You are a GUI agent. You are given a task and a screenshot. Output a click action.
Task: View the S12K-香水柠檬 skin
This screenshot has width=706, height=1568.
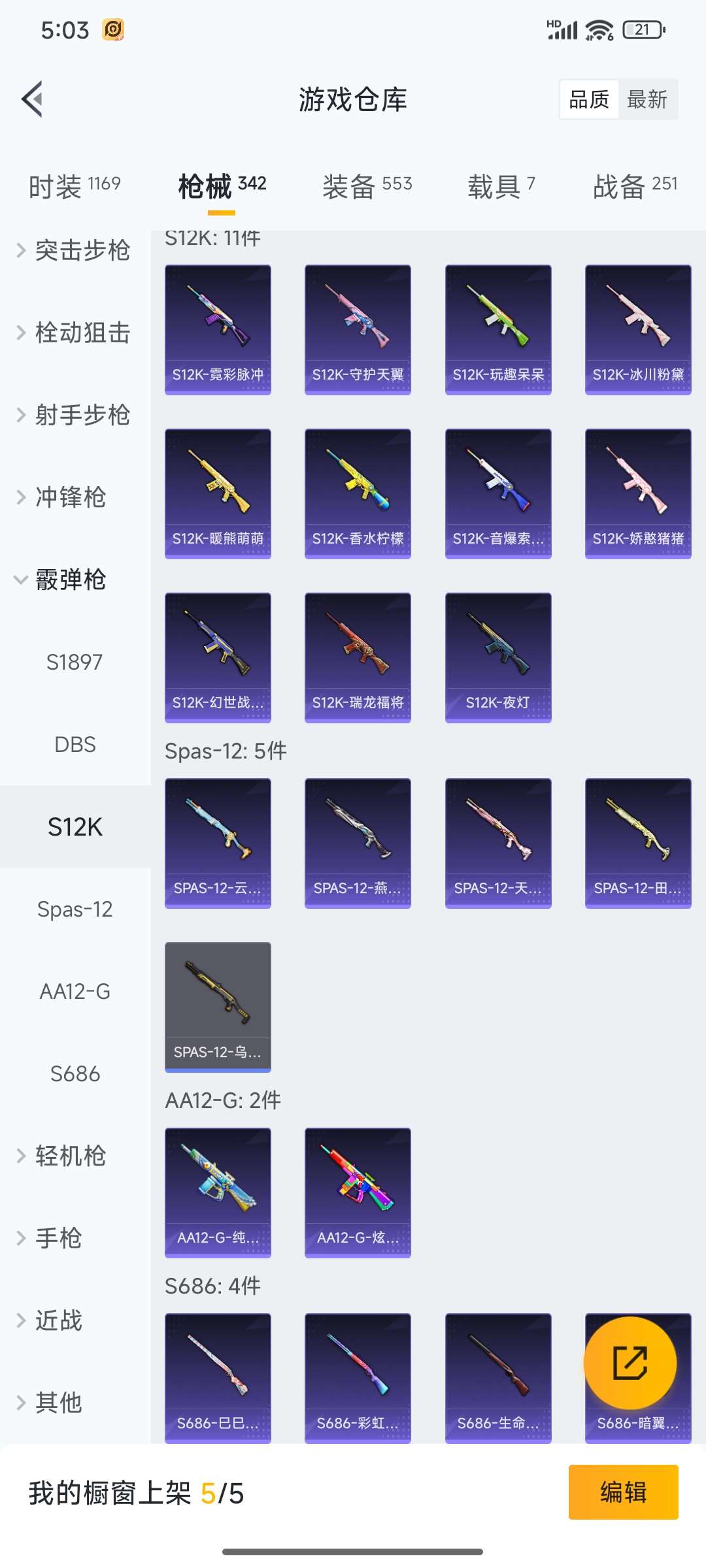358,493
